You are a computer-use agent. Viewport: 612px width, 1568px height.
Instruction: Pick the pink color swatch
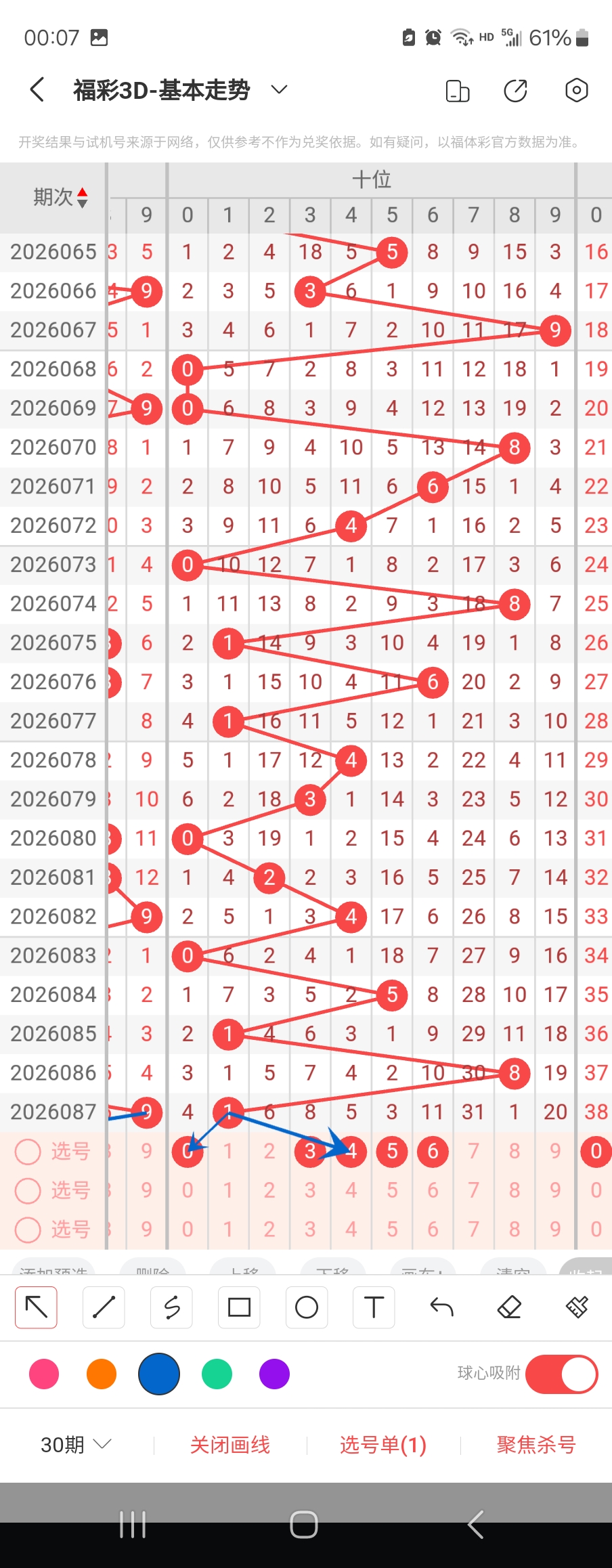coord(44,1374)
